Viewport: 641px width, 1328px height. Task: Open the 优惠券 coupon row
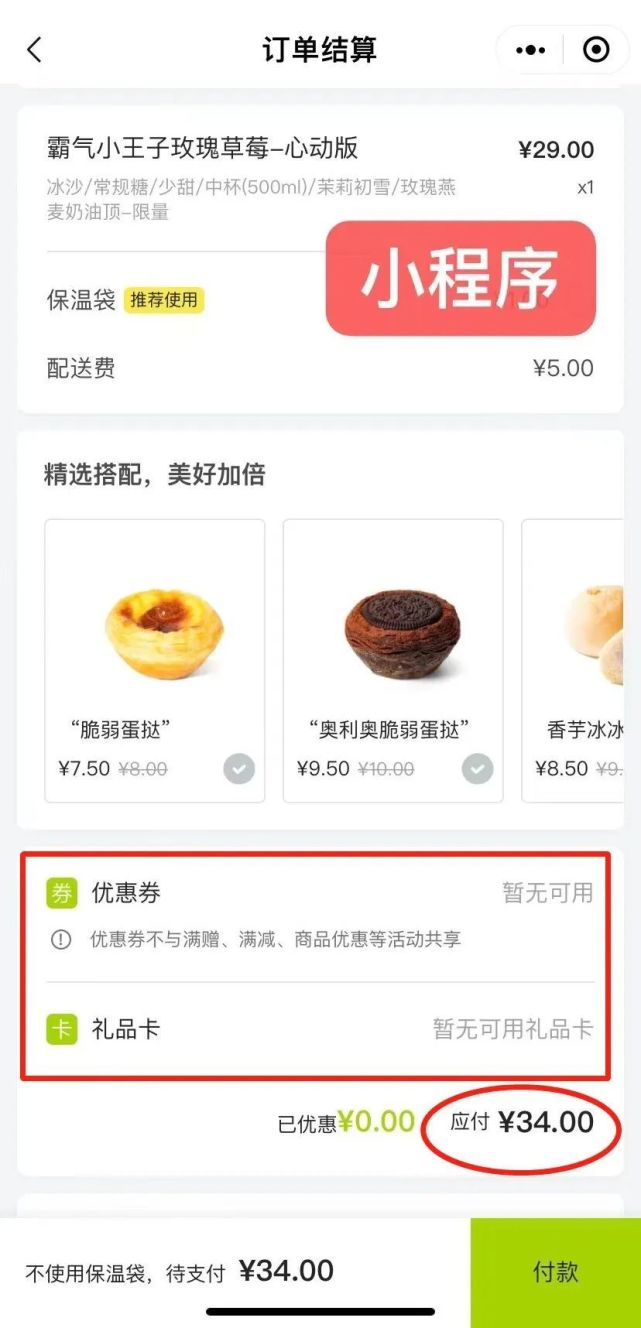(x=318, y=893)
